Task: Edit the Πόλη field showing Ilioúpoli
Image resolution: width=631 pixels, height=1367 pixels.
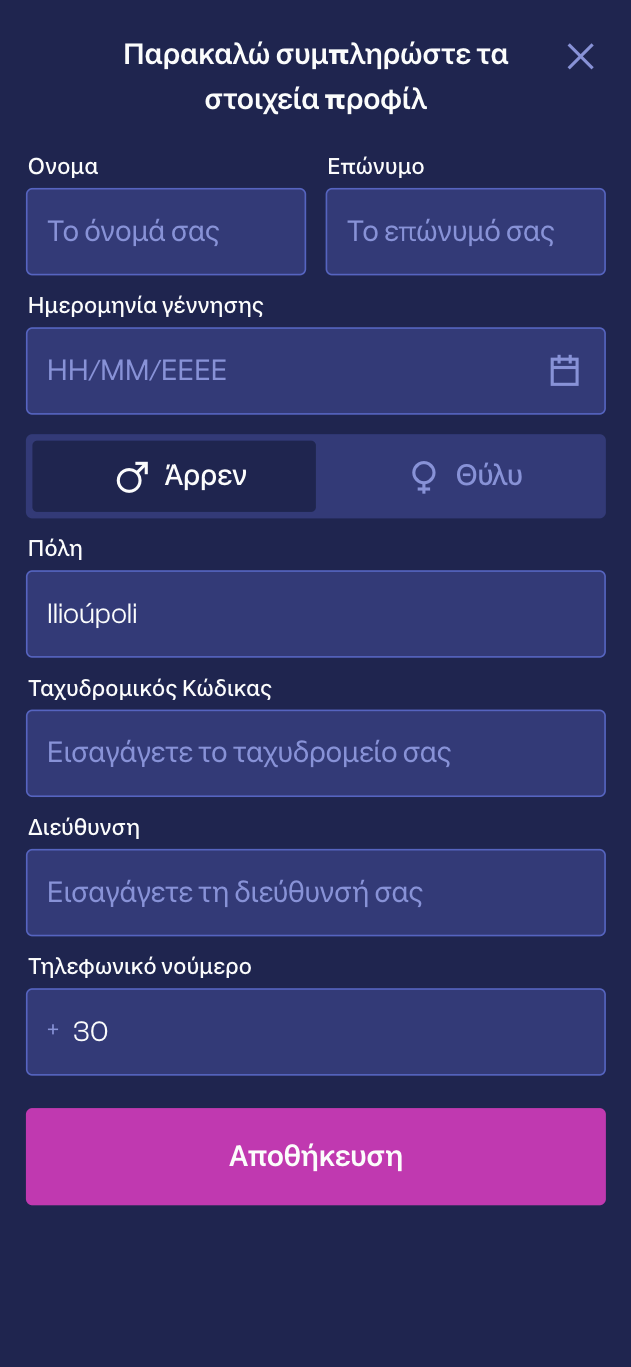Action: click(x=315, y=614)
